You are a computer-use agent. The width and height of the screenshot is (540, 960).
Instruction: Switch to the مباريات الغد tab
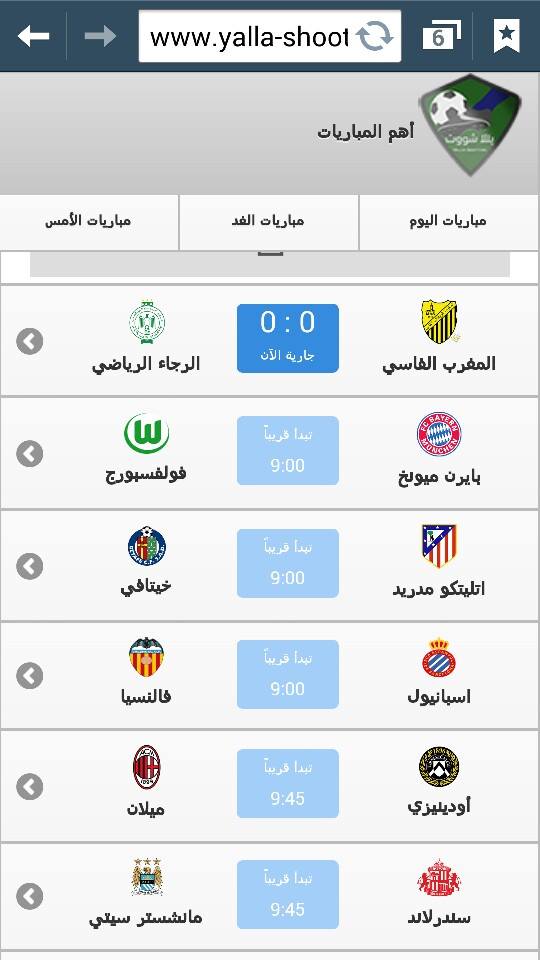click(x=269, y=222)
